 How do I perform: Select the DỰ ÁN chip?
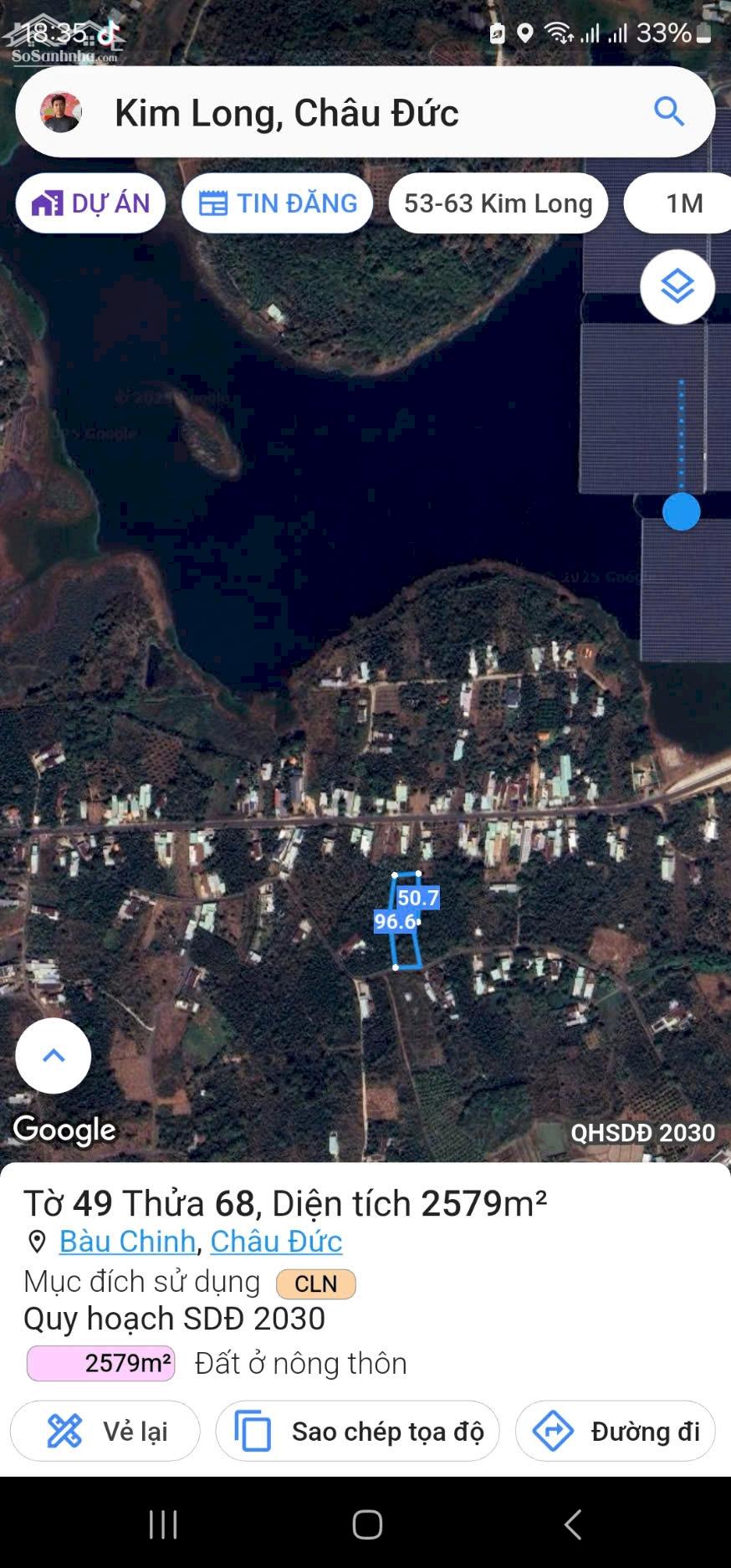[90, 203]
